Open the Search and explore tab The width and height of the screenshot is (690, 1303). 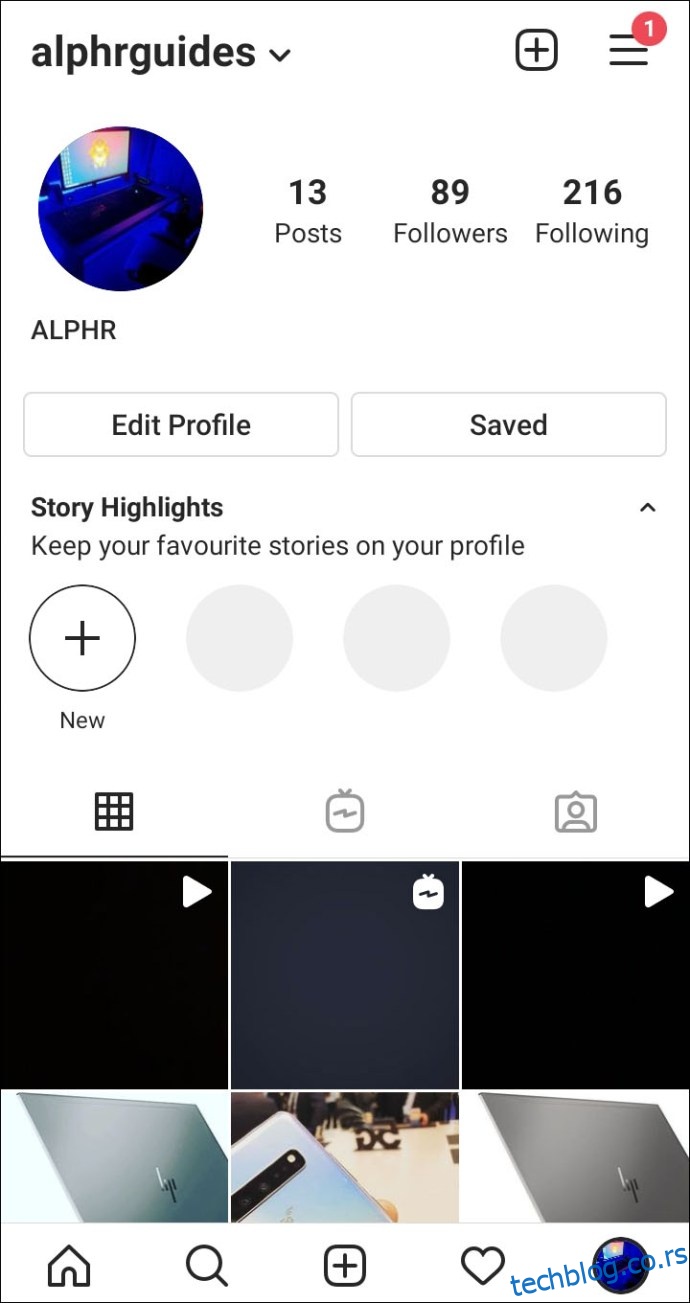pyautogui.click(x=207, y=1267)
